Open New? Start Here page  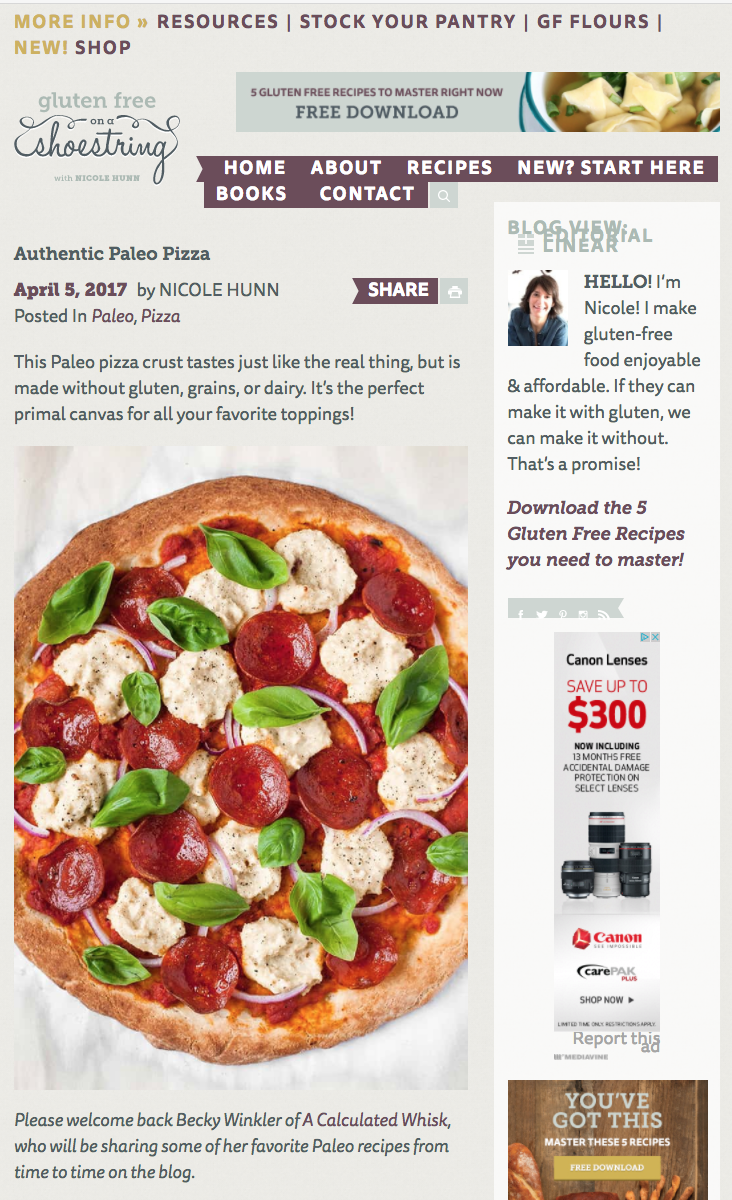610,168
